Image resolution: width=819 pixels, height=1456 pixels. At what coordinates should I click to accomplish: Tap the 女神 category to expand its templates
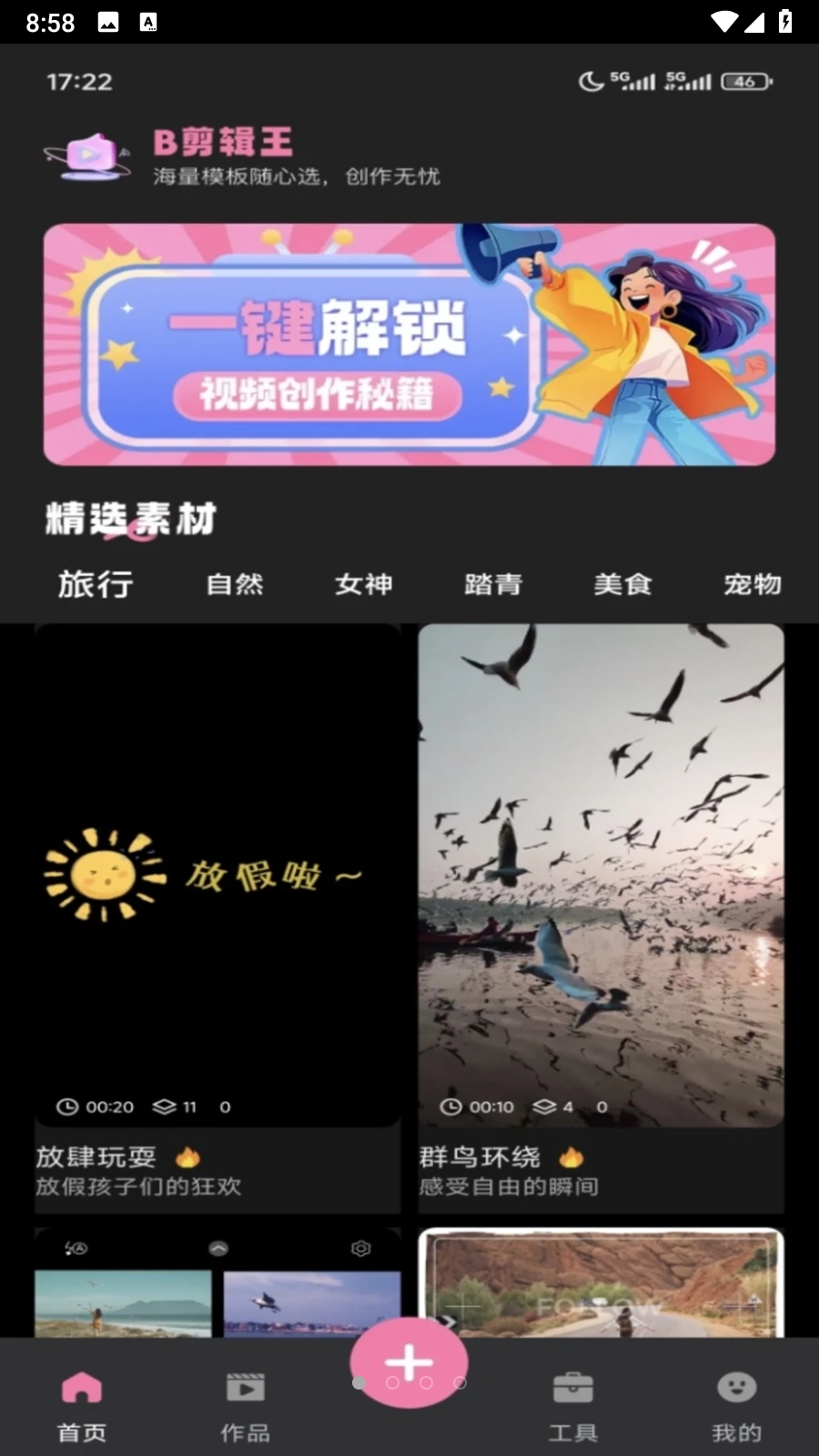click(x=363, y=585)
